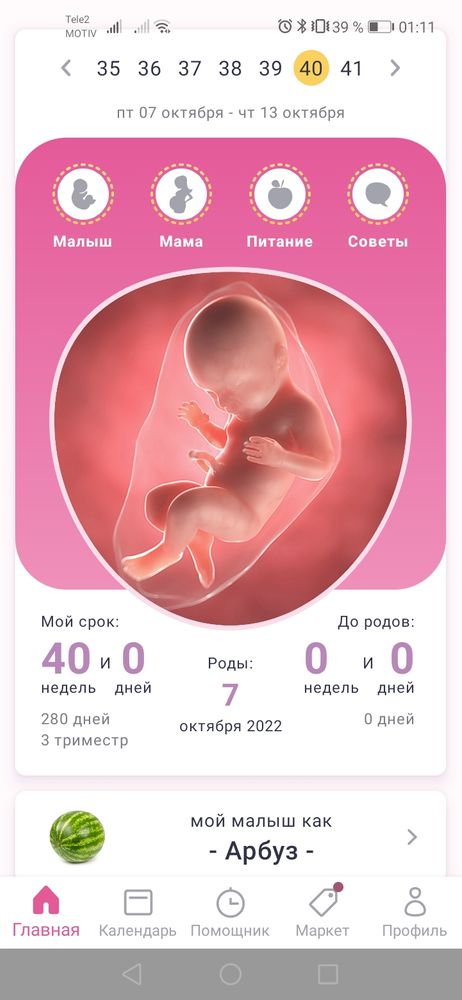This screenshot has height=1000, width=462.
Task: Go to next weeks with right arrow
Action: pyautogui.click(x=395, y=68)
